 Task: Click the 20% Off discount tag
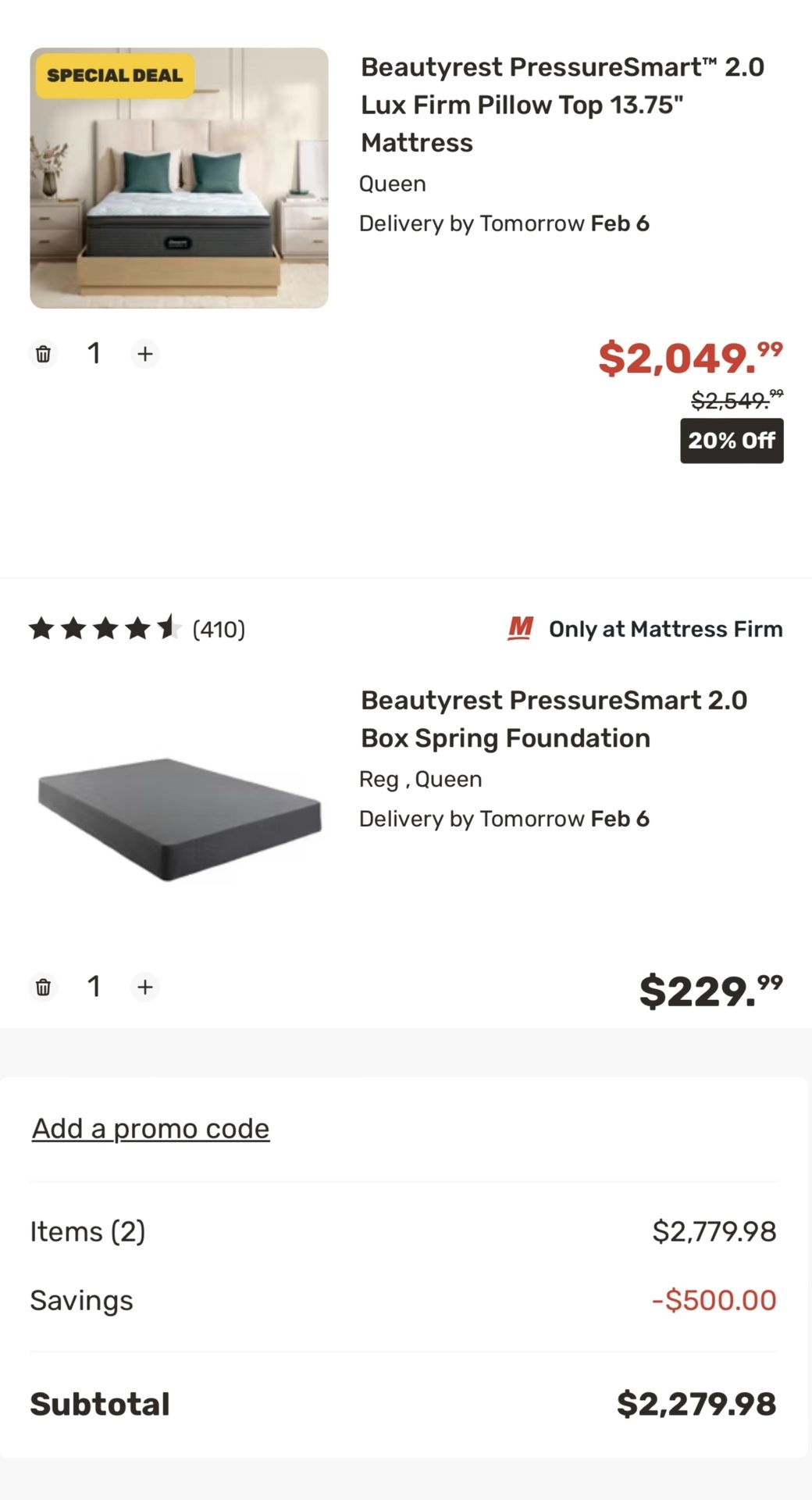[x=731, y=441]
